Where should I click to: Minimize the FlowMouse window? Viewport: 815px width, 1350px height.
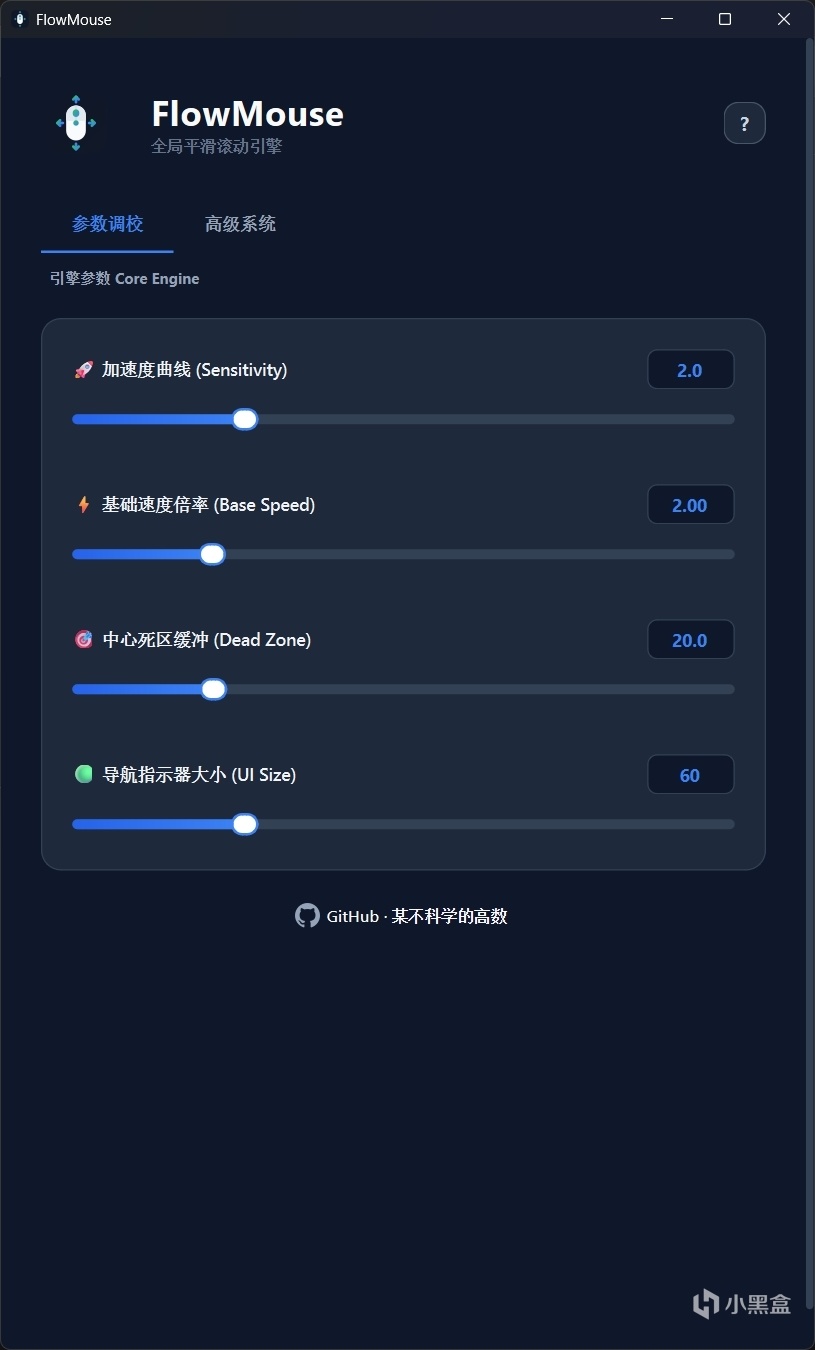tap(666, 19)
